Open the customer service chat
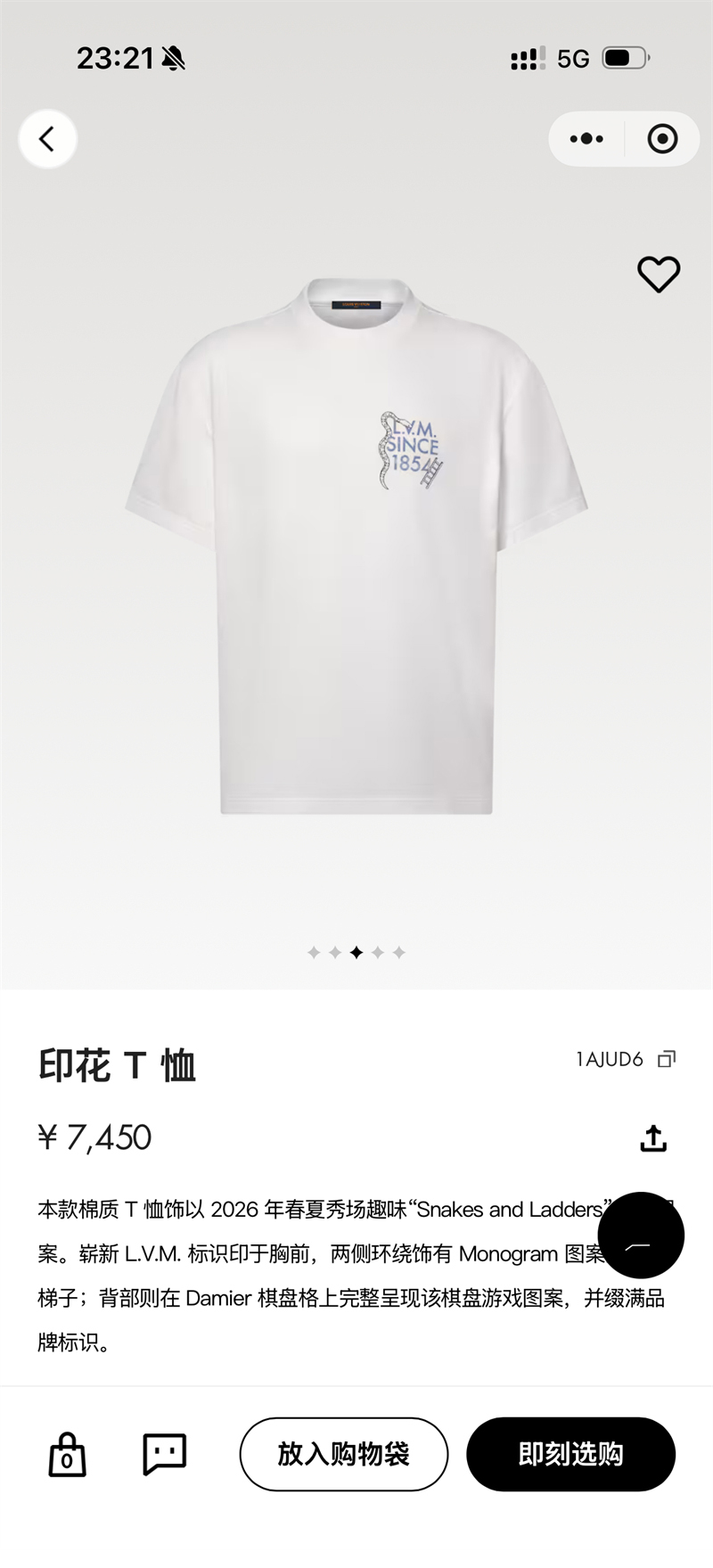Screen dimensions: 713x1568 tap(165, 1455)
